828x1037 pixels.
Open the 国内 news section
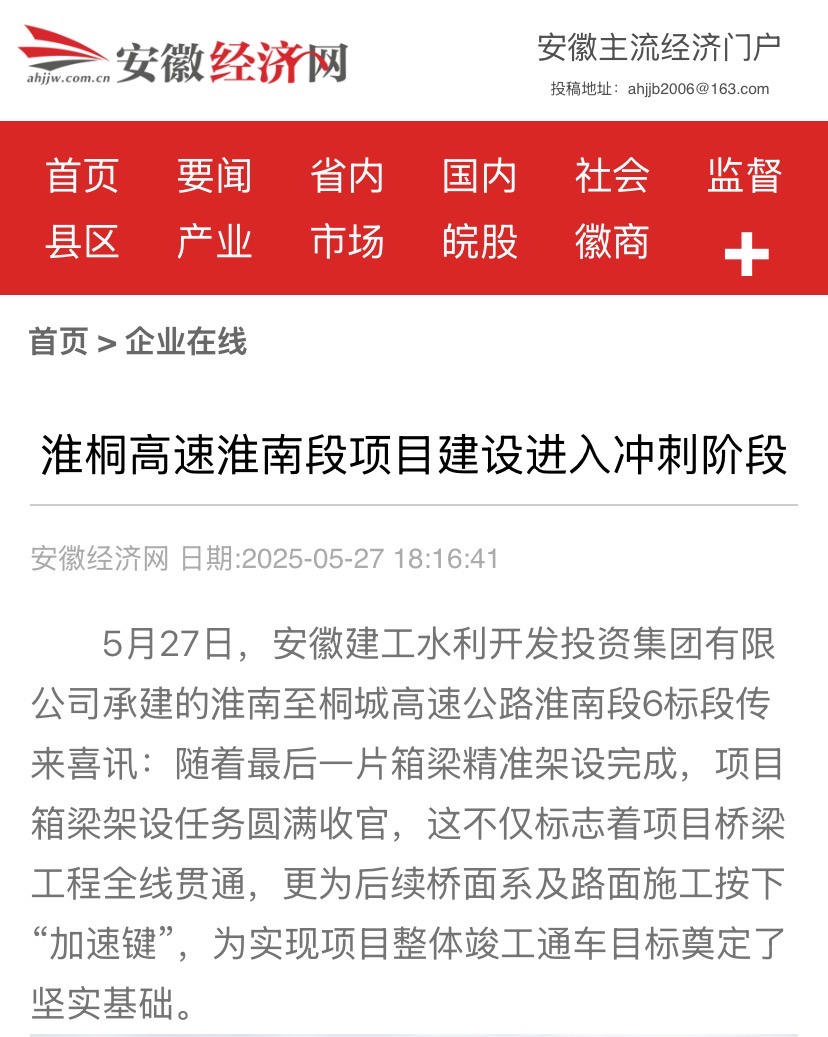click(480, 176)
